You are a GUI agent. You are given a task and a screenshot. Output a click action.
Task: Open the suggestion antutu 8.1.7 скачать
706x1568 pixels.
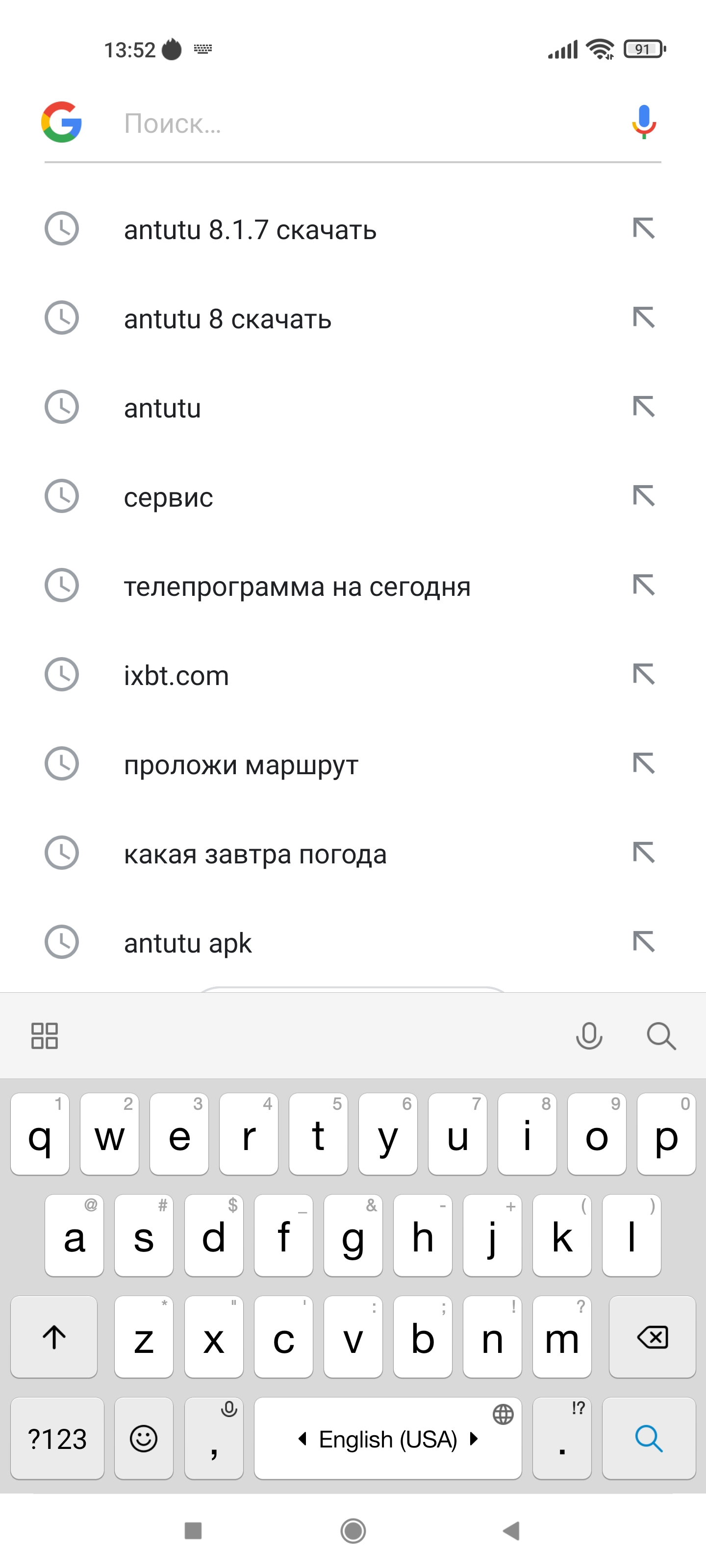tap(251, 230)
